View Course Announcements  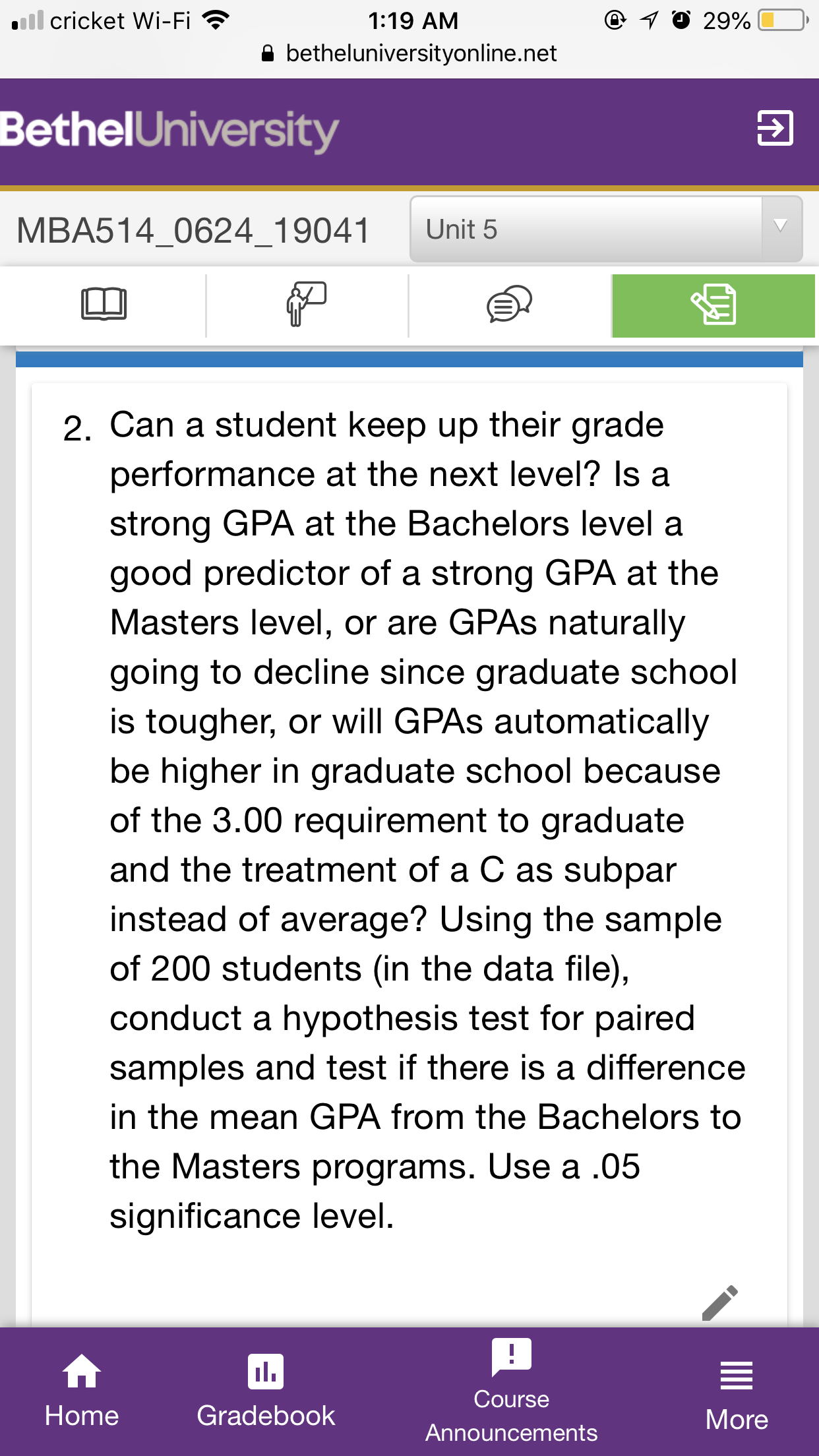click(511, 1391)
